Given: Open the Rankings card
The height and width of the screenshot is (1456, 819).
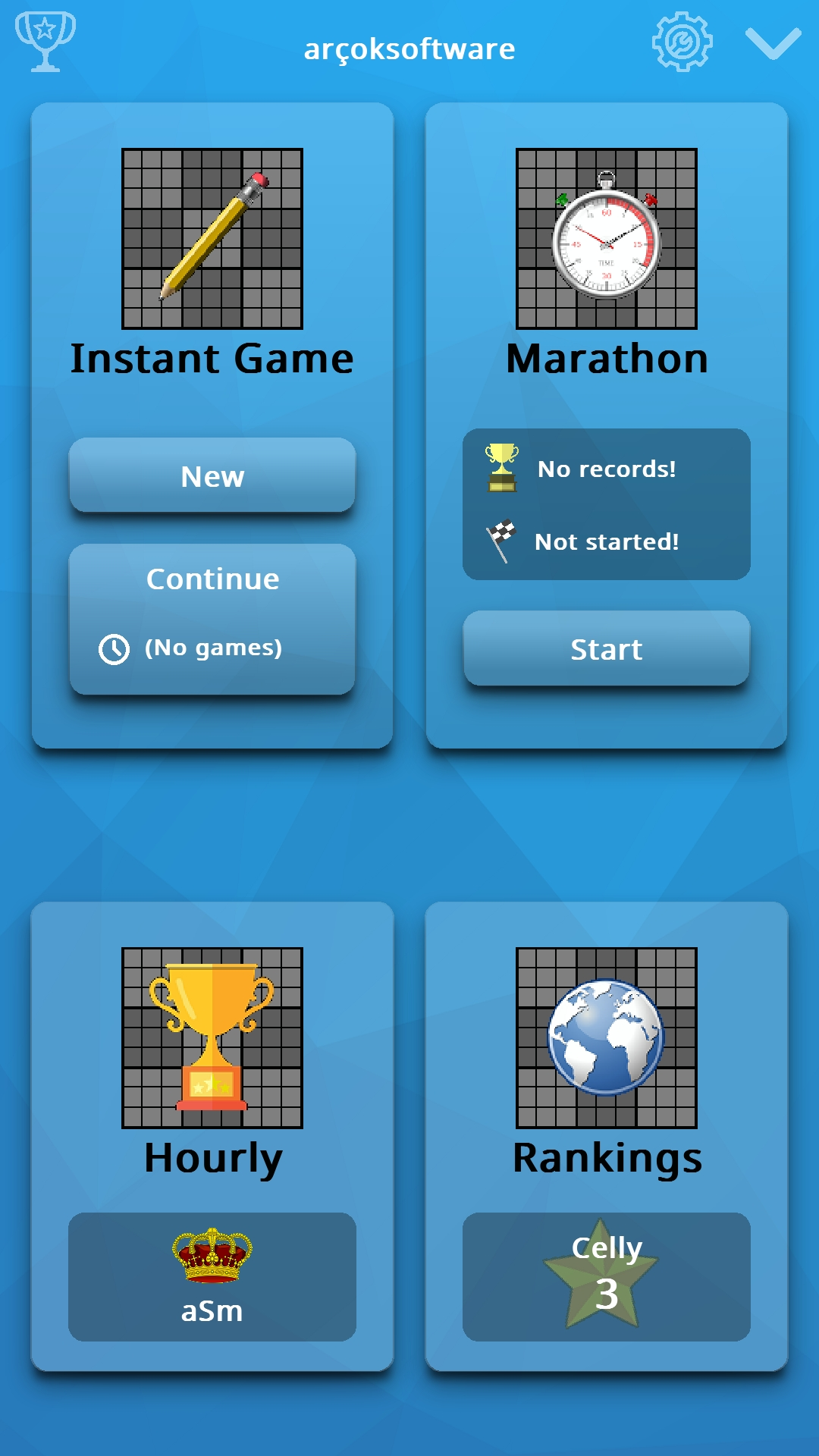Looking at the screenshot, I should [x=607, y=1062].
